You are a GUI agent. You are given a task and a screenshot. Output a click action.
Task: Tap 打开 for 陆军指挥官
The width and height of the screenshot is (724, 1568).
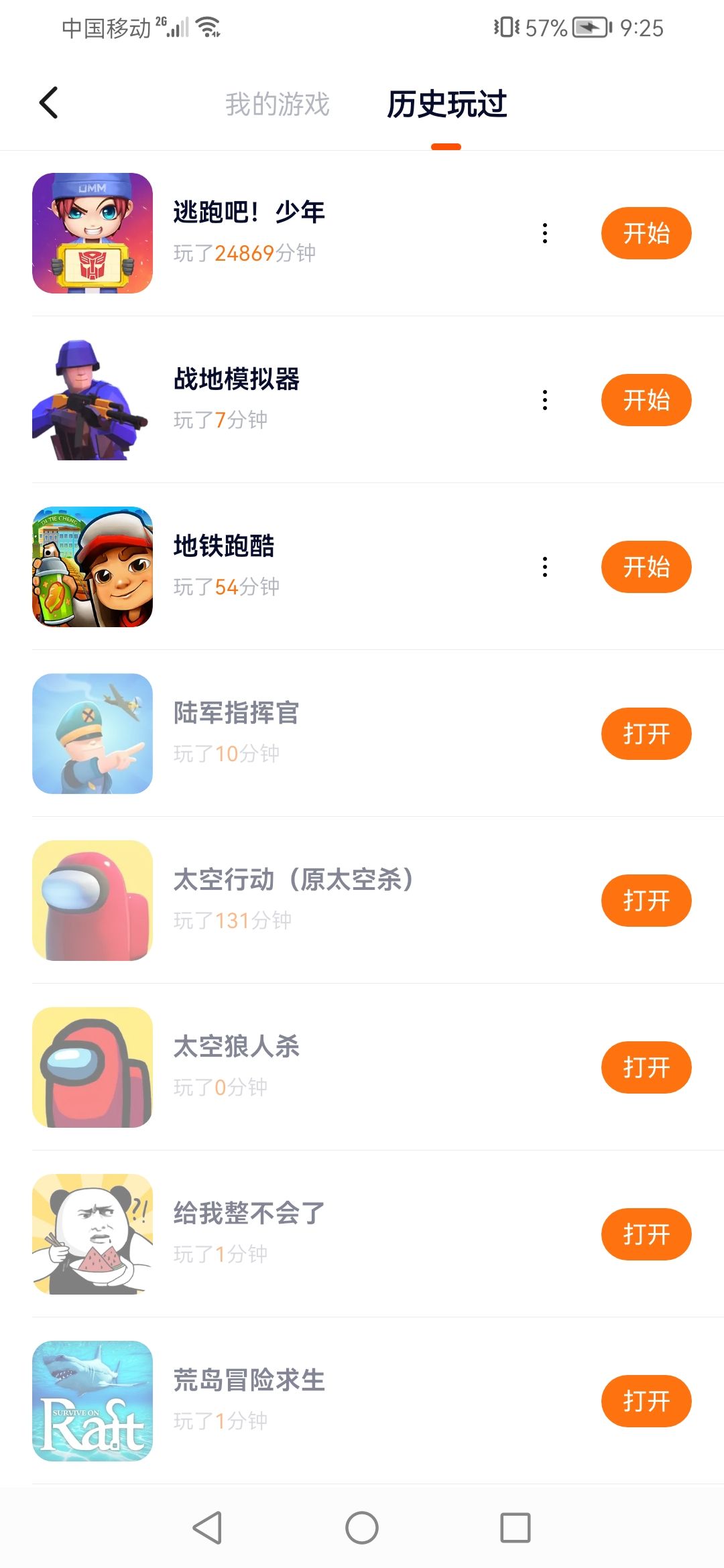[x=646, y=734]
